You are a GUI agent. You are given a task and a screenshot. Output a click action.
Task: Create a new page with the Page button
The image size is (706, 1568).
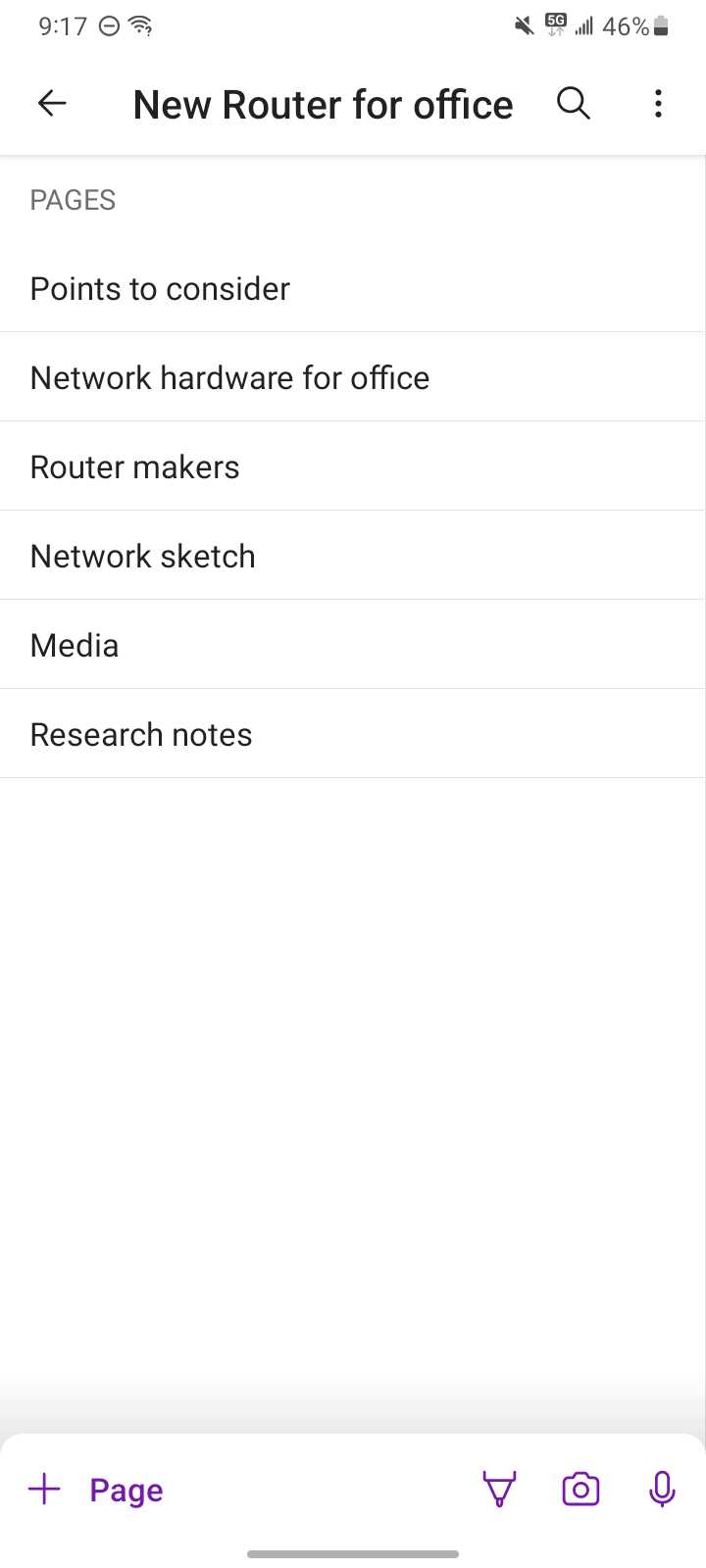pyautogui.click(x=126, y=1489)
